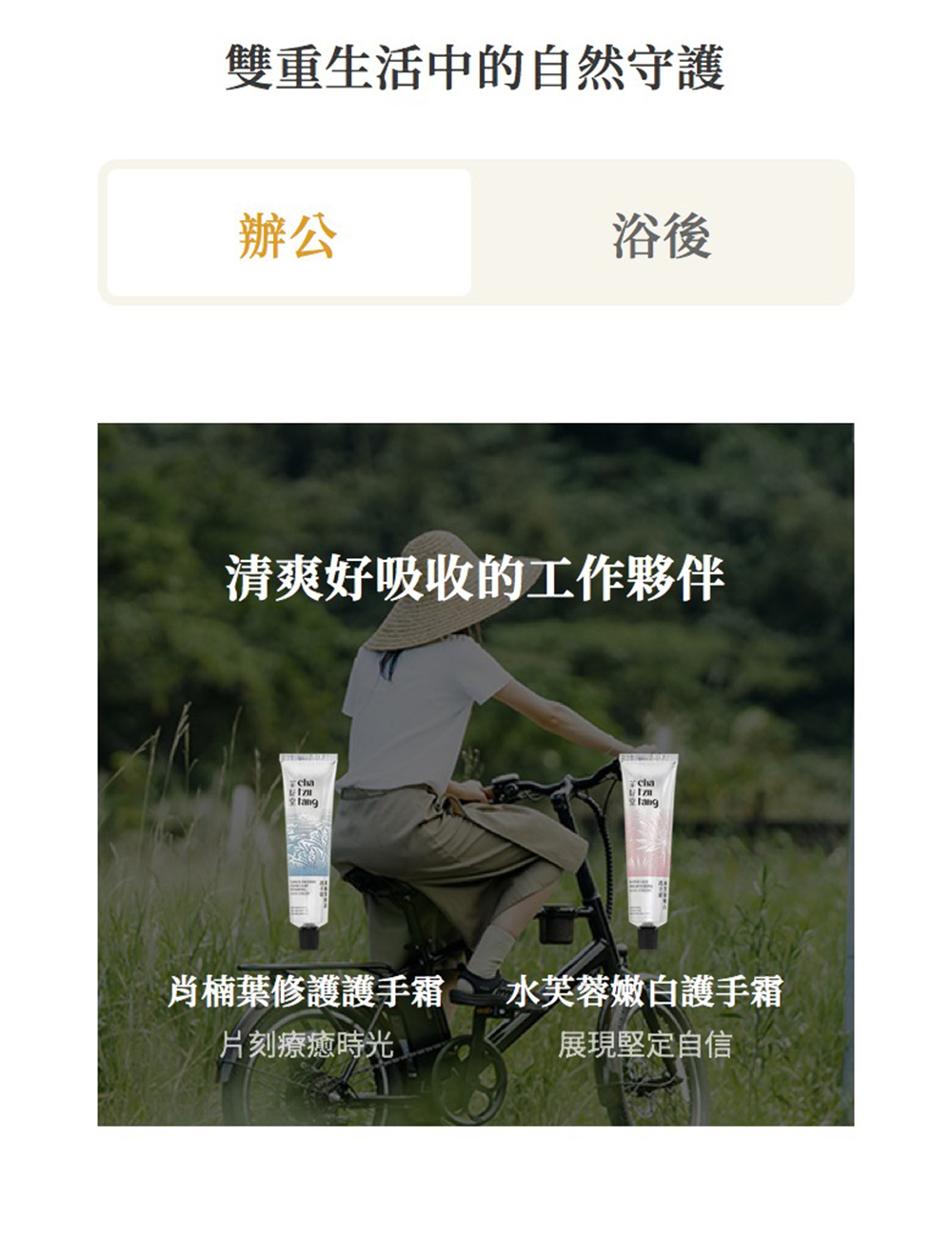Click the black cap of the pink tube

click(x=647, y=938)
